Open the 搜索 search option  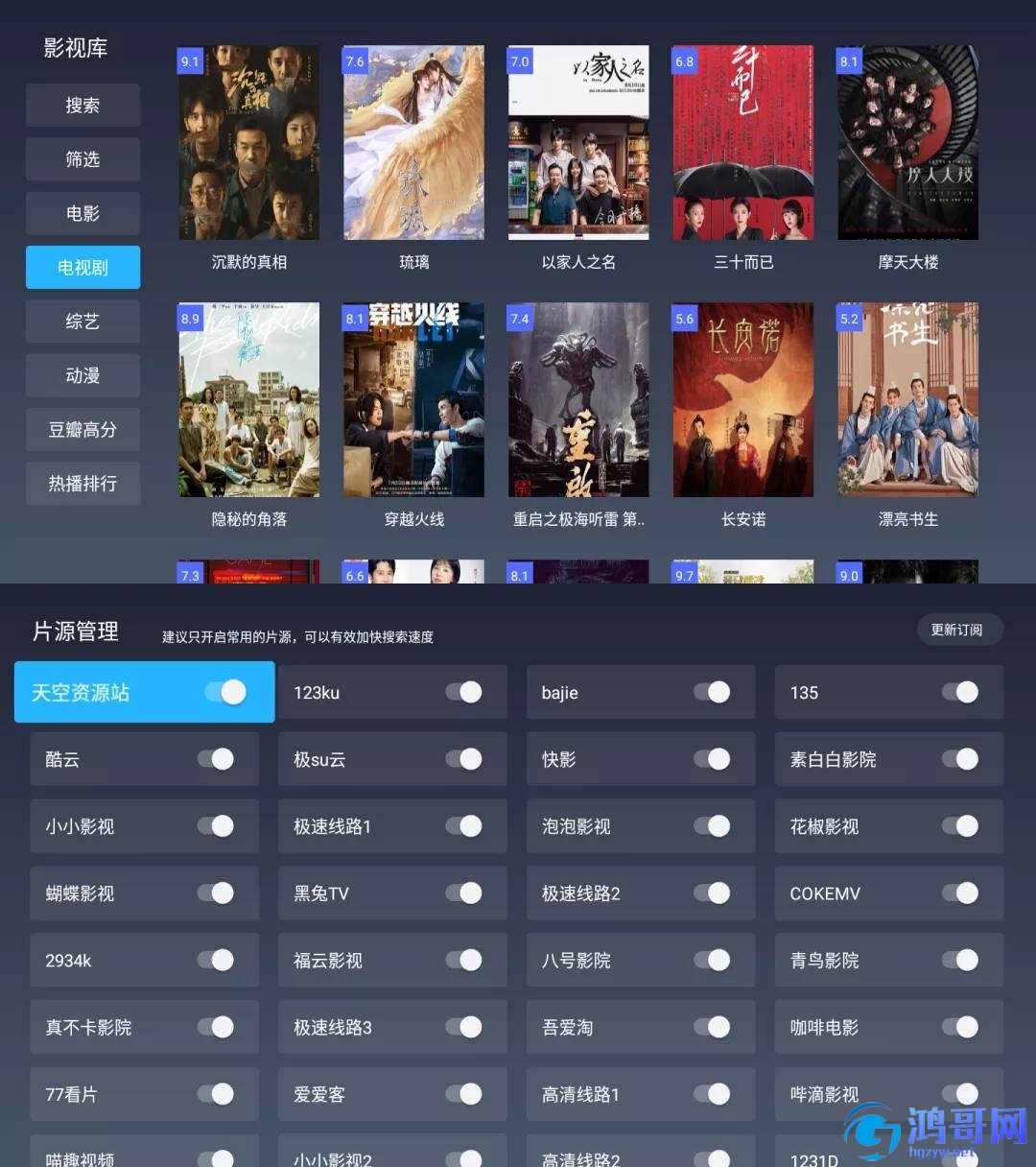point(82,106)
